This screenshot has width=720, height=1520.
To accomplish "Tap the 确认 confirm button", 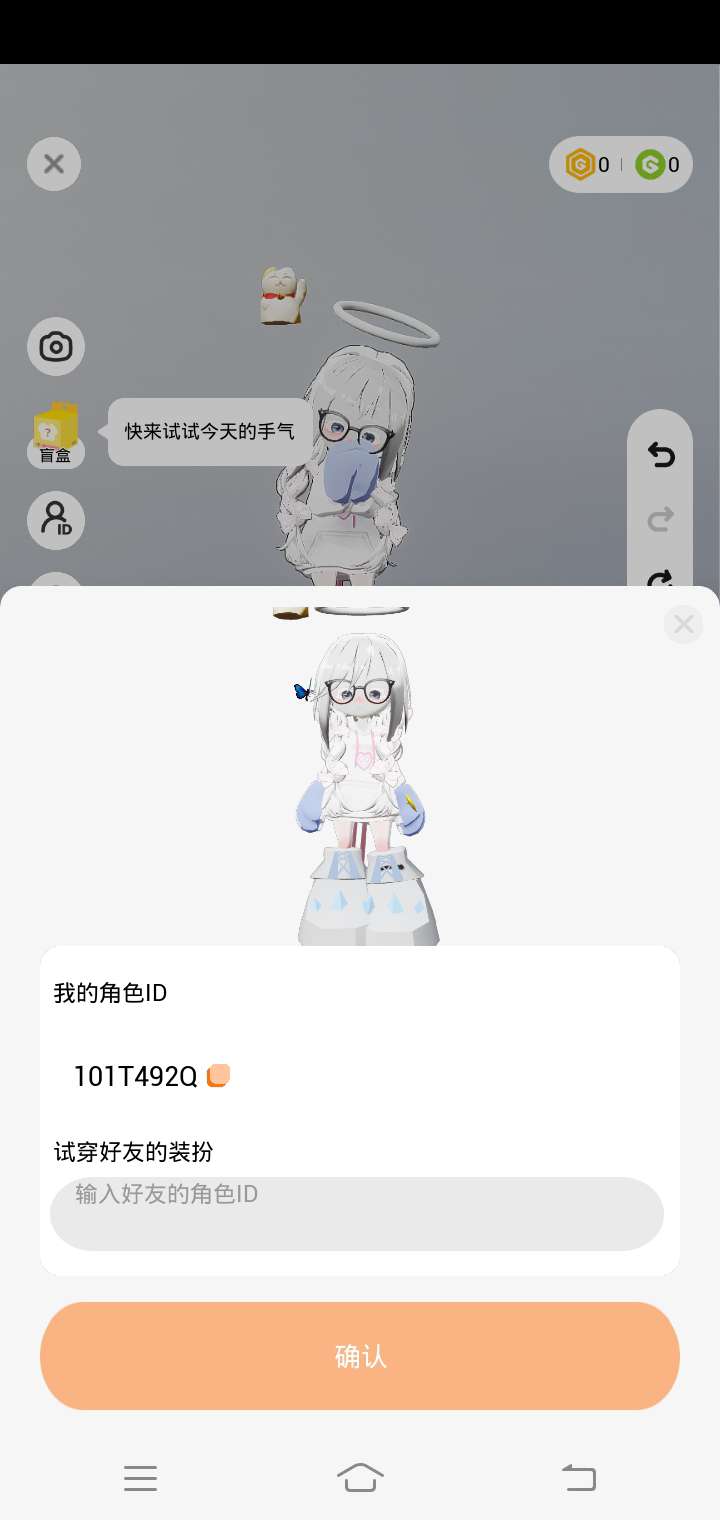I will 360,1356.
